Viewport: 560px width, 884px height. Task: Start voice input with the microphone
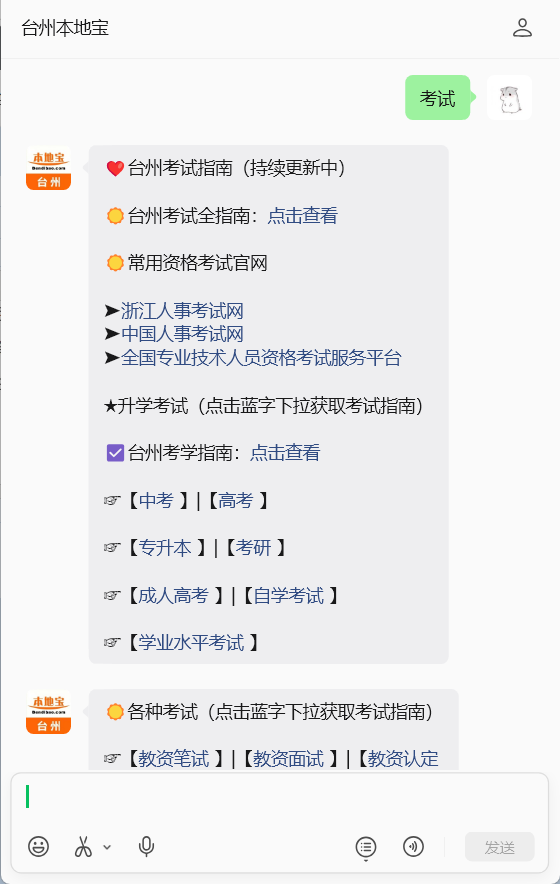[146, 846]
